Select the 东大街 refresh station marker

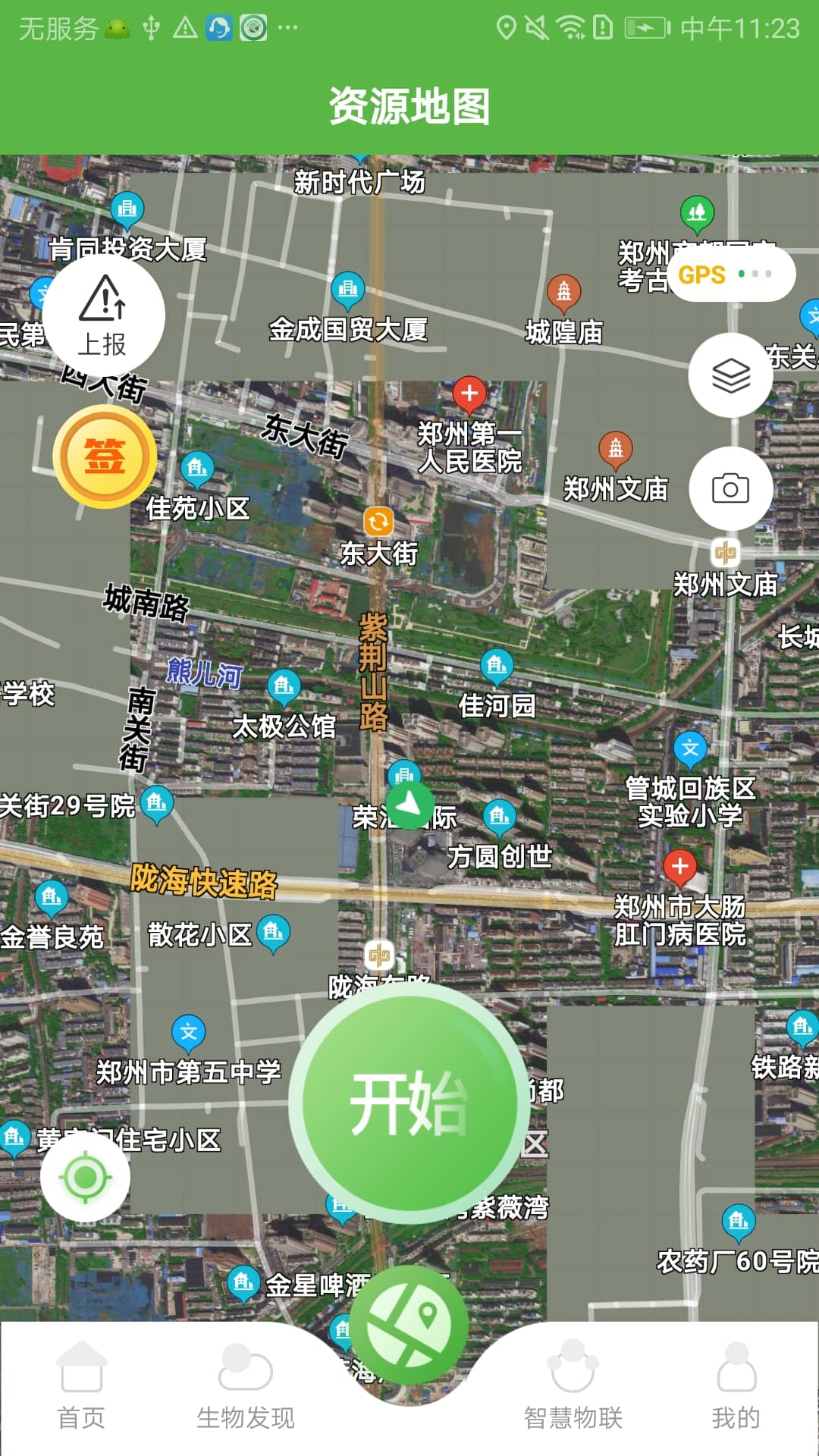(x=379, y=522)
